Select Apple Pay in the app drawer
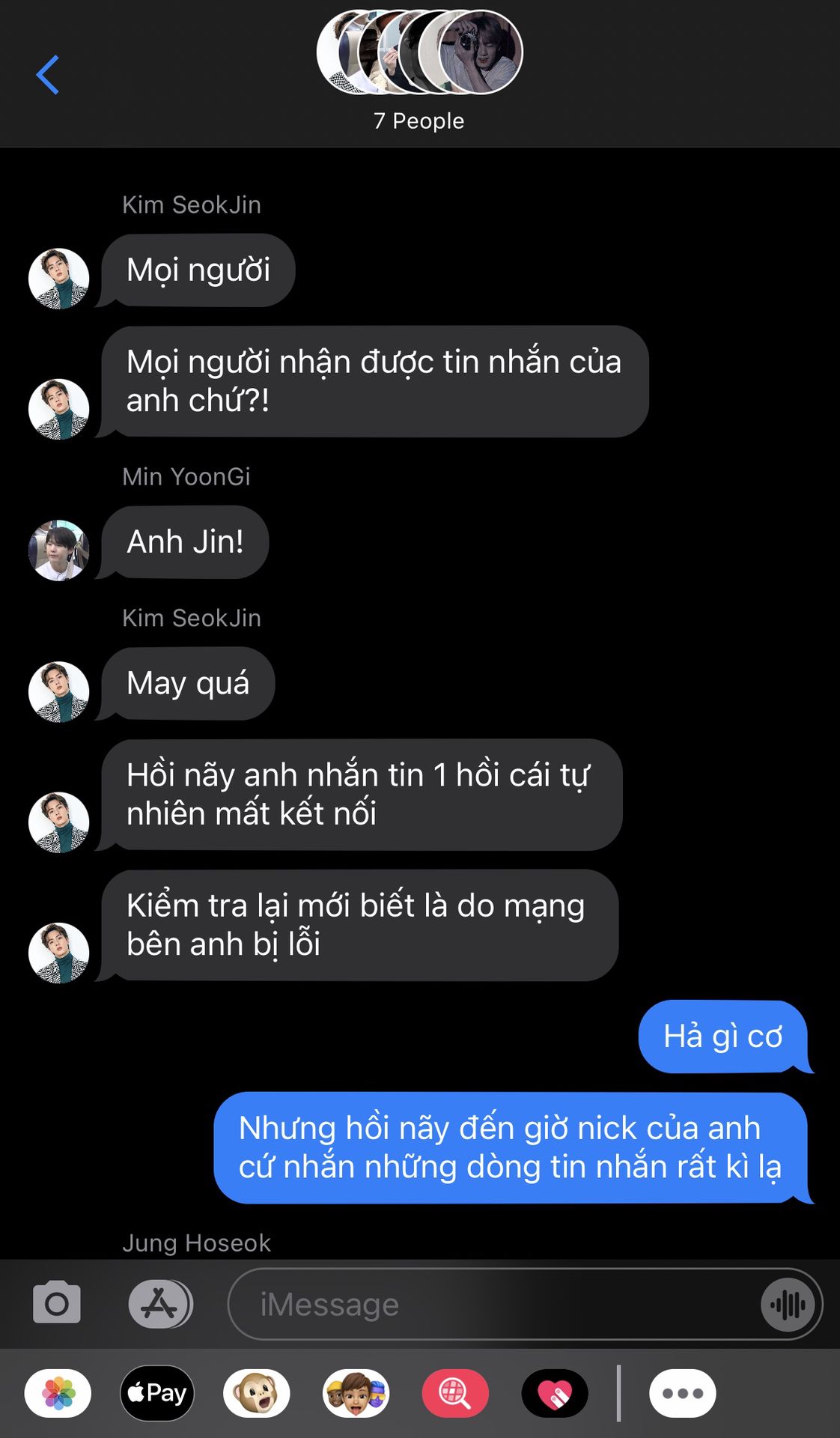840x1438 pixels. coord(157,1393)
